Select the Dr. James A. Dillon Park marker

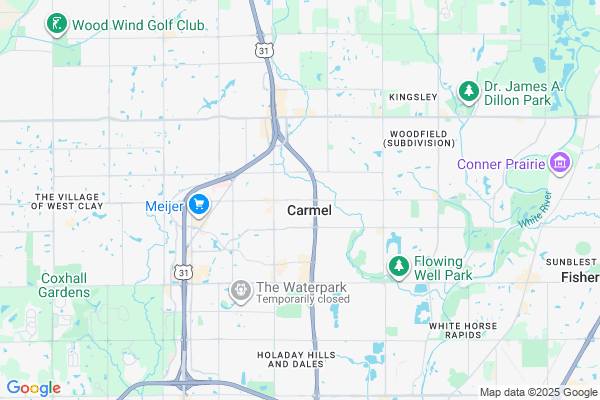pos(468,93)
